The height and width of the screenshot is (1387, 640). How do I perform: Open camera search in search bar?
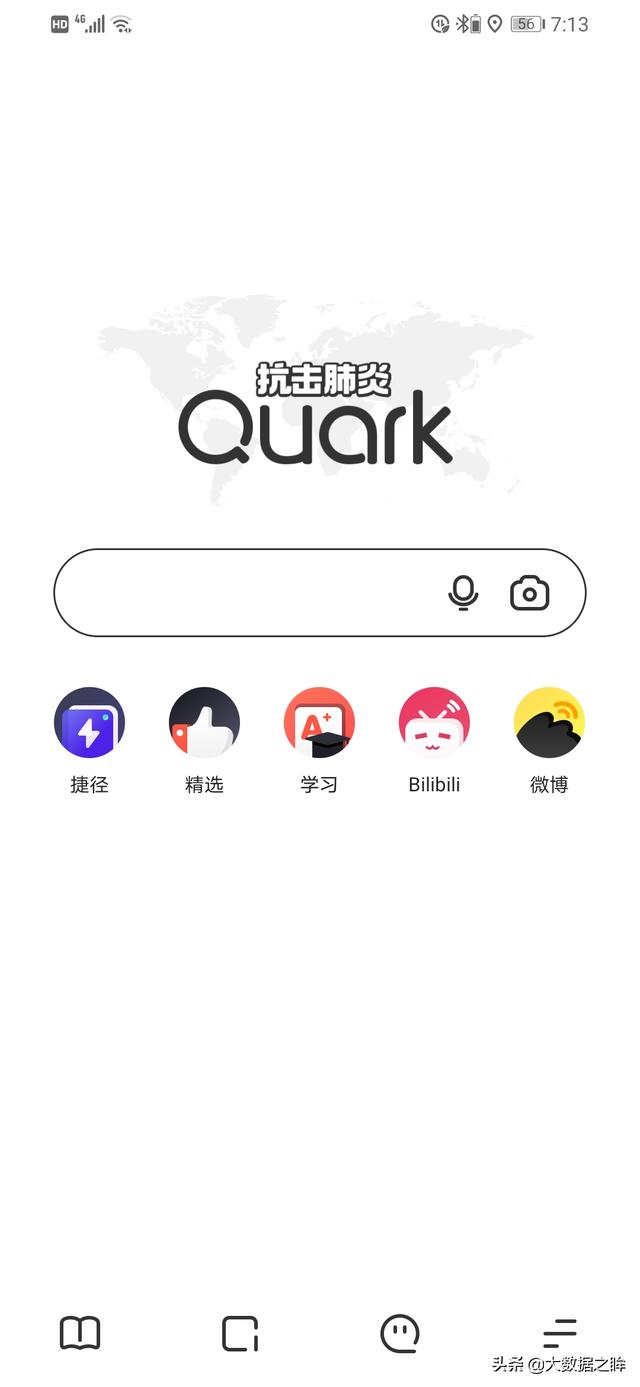point(530,593)
